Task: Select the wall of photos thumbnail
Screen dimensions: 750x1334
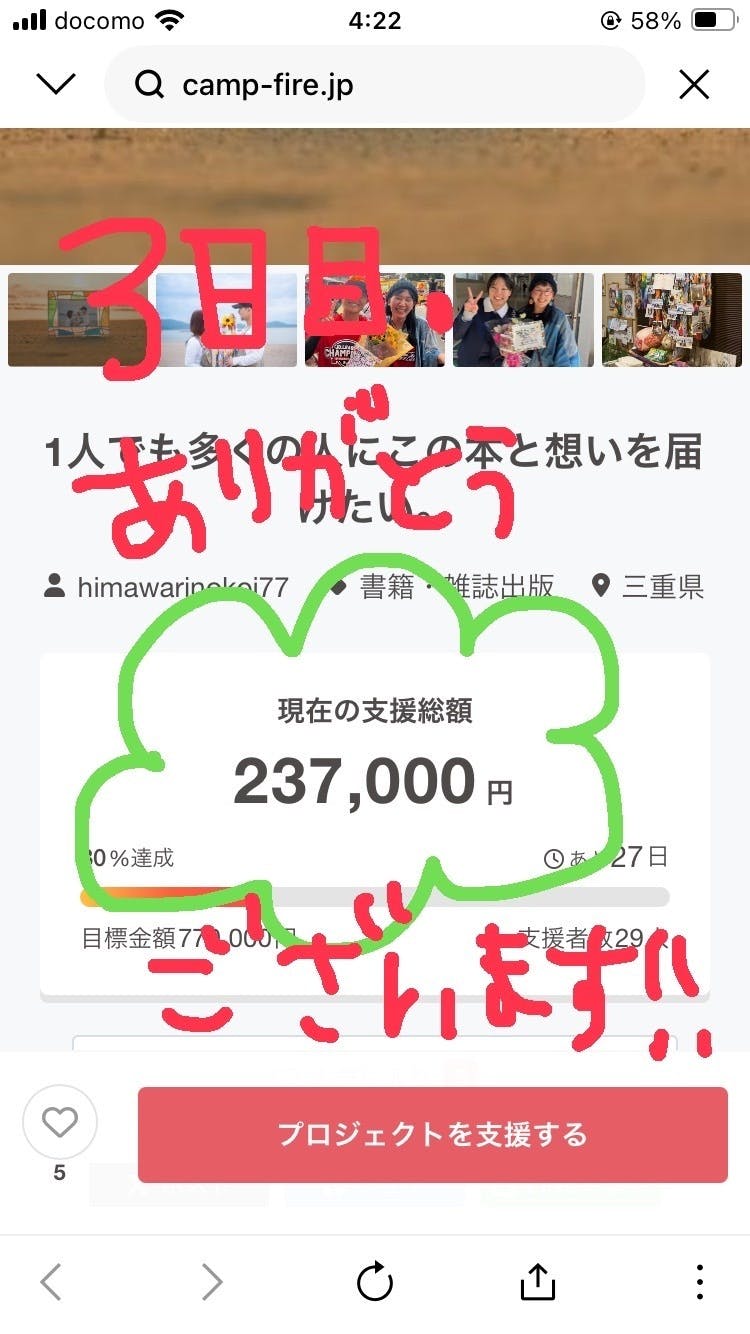Action: pos(671,320)
